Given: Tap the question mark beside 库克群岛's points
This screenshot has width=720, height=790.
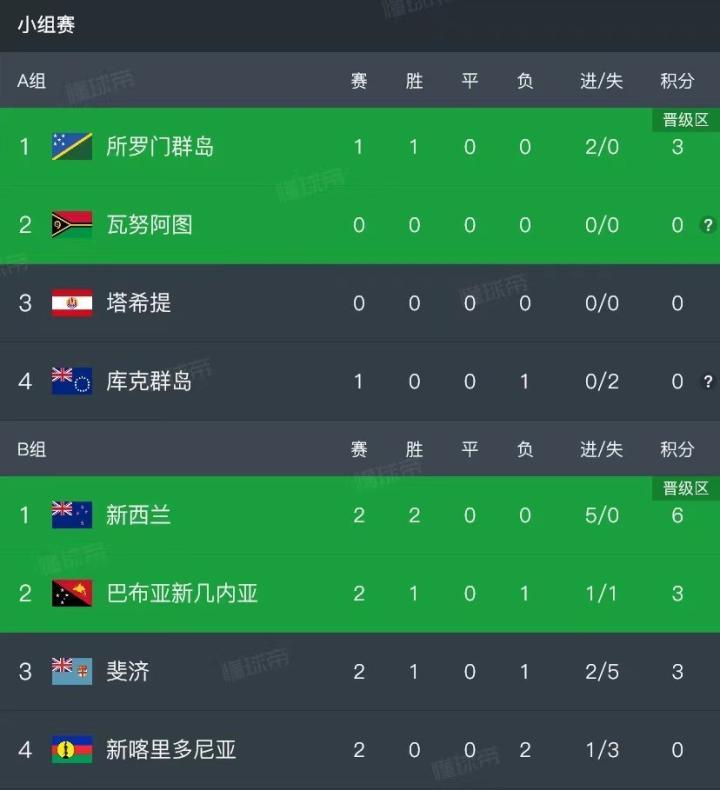Looking at the screenshot, I should click(x=707, y=381).
